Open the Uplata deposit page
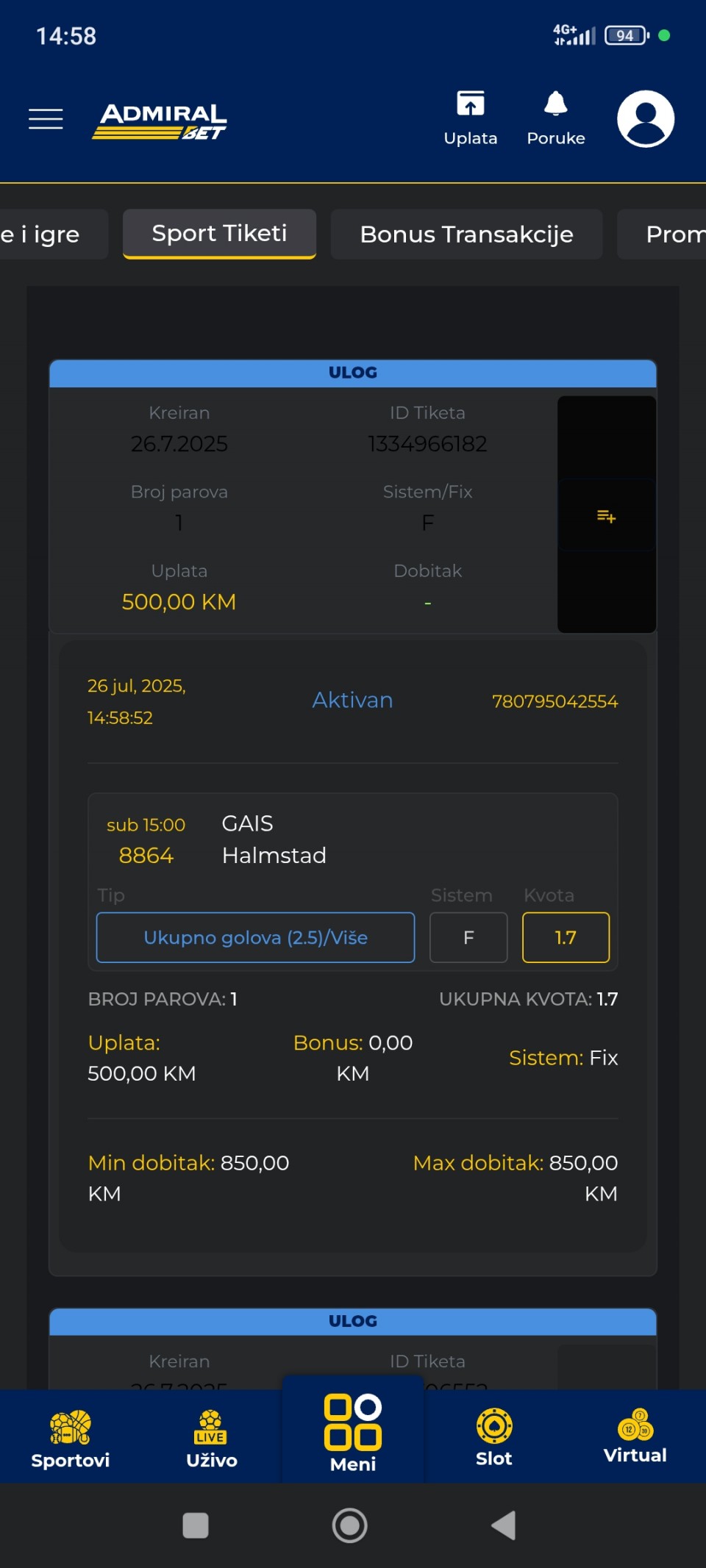The width and height of the screenshot is (706, 1568). coord(471,118)
